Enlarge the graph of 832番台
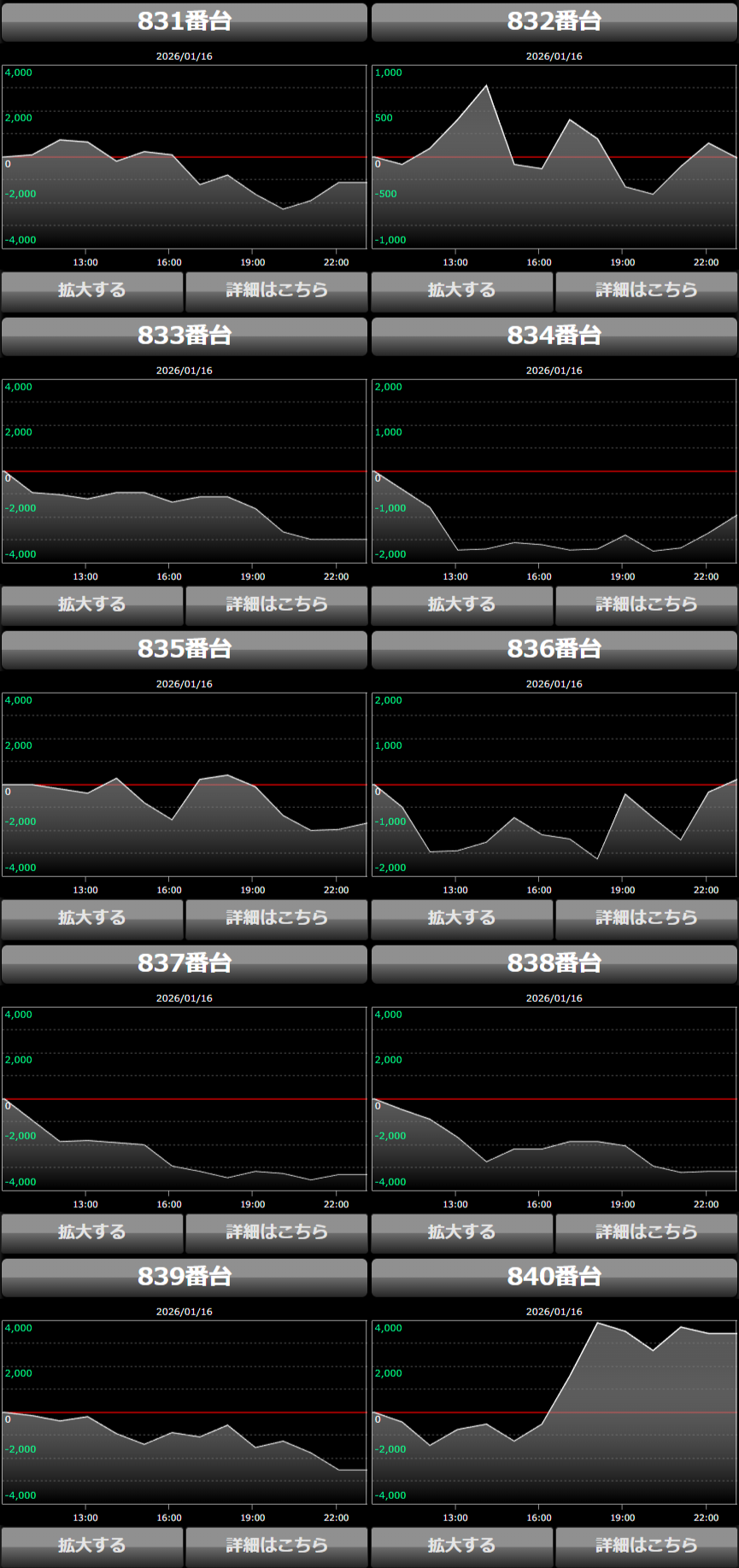The image size is (739, 1568). (x=461, y=290)
